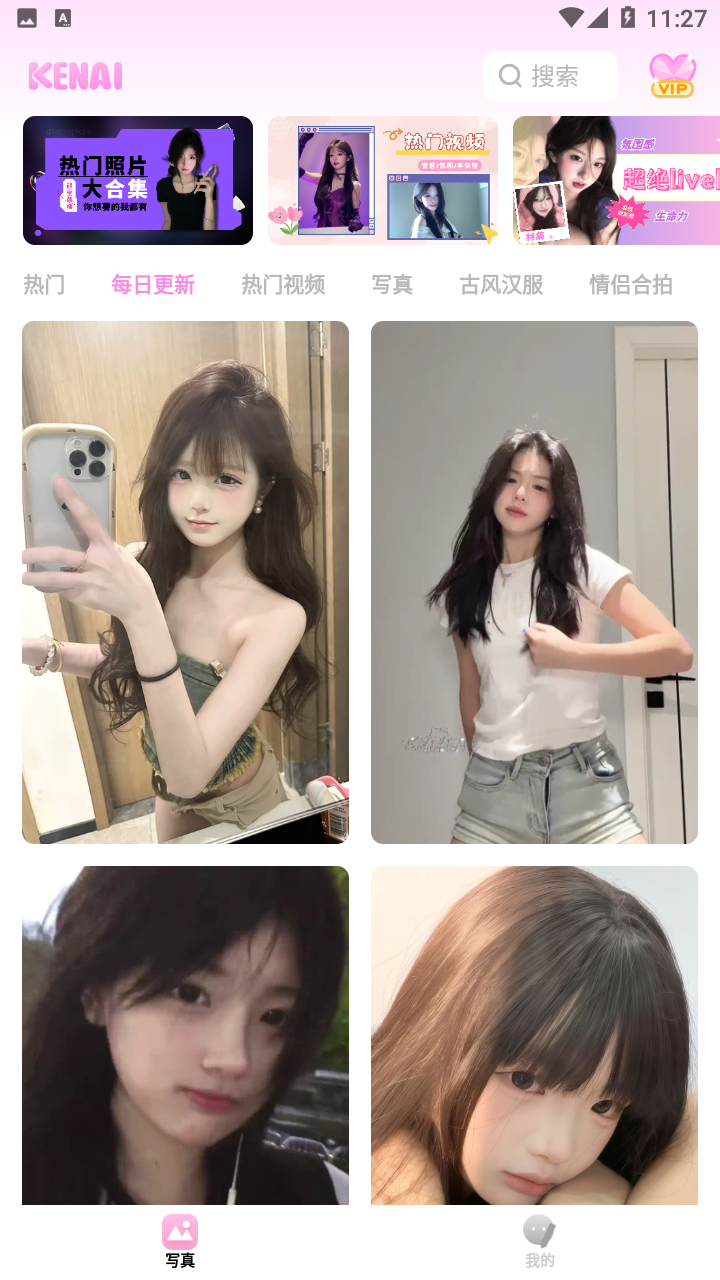Switch to the 古风汉服 tab
This screenshot has width=720, height=1280.
click(x=501, y=285)
